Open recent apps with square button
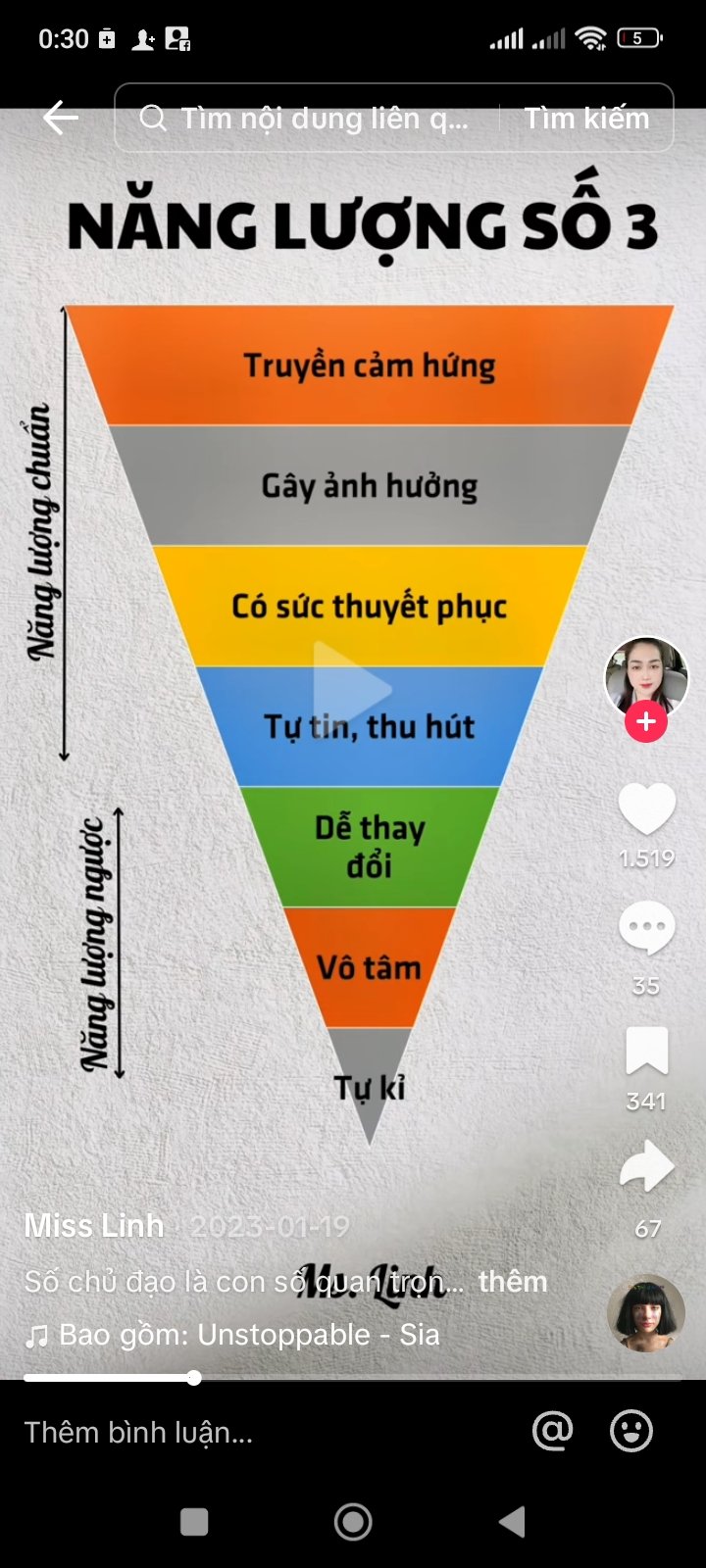This screenshot has height=1568, width=706. click(x=194, y=1522)
